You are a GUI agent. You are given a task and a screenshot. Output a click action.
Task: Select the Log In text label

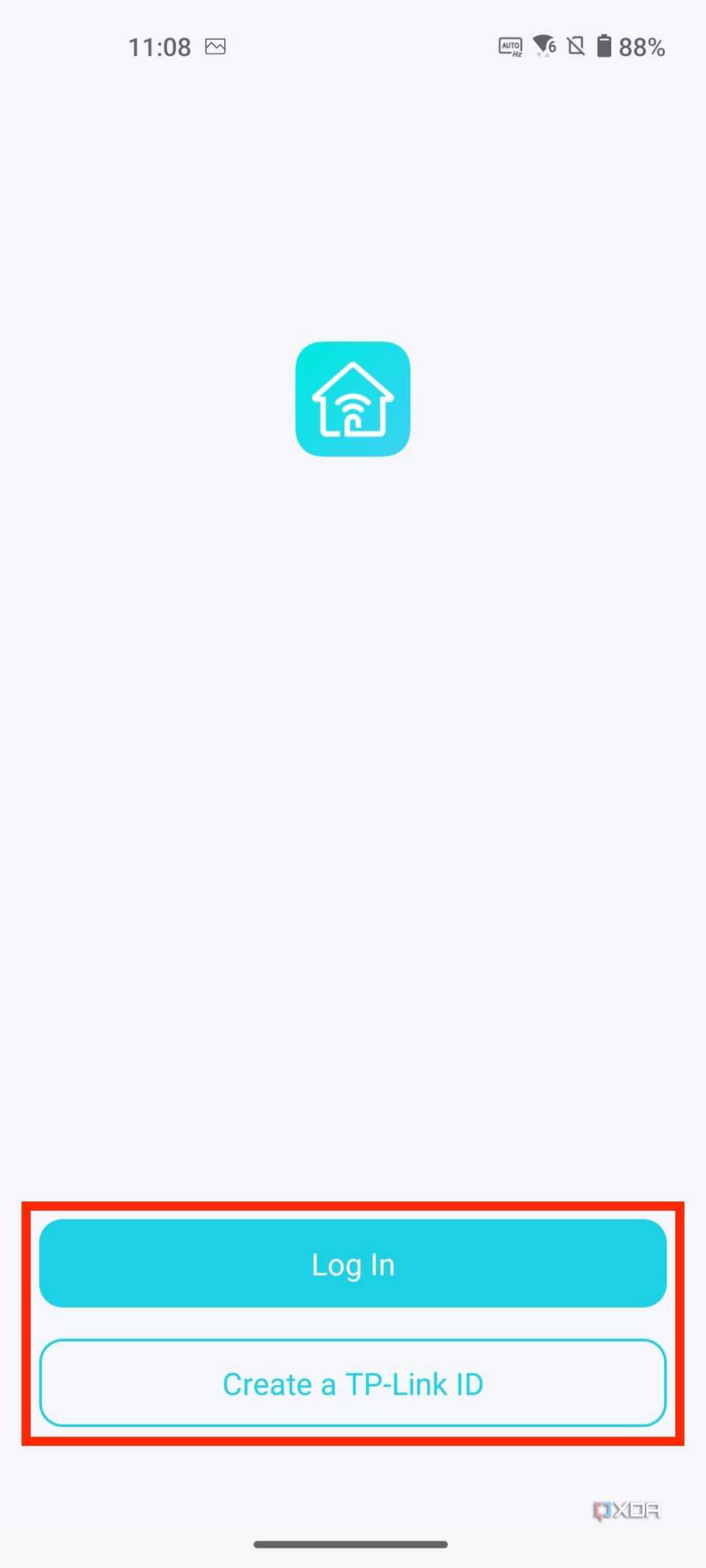click(353, 1264)
